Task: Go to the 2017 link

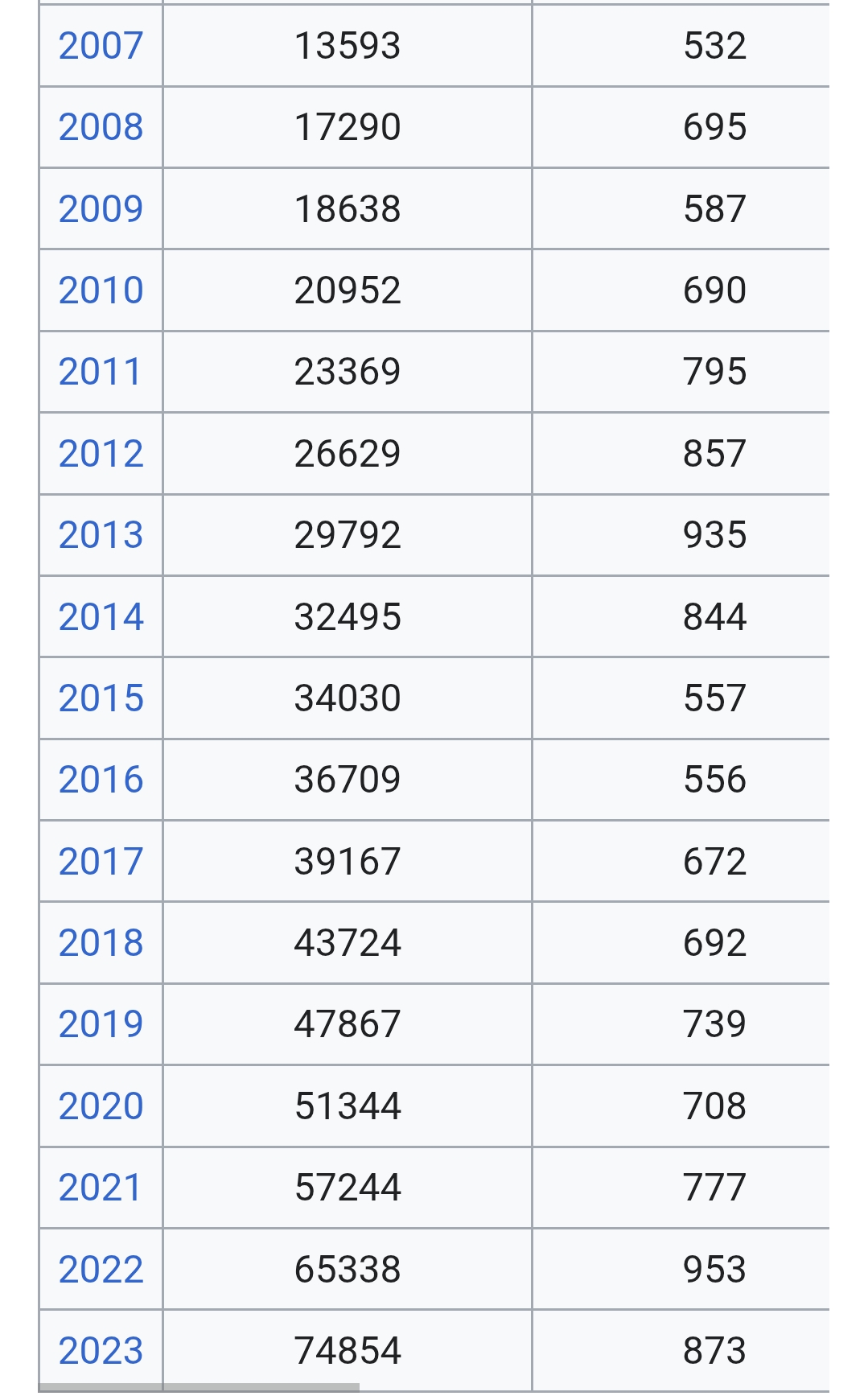Action: (101, 862)
